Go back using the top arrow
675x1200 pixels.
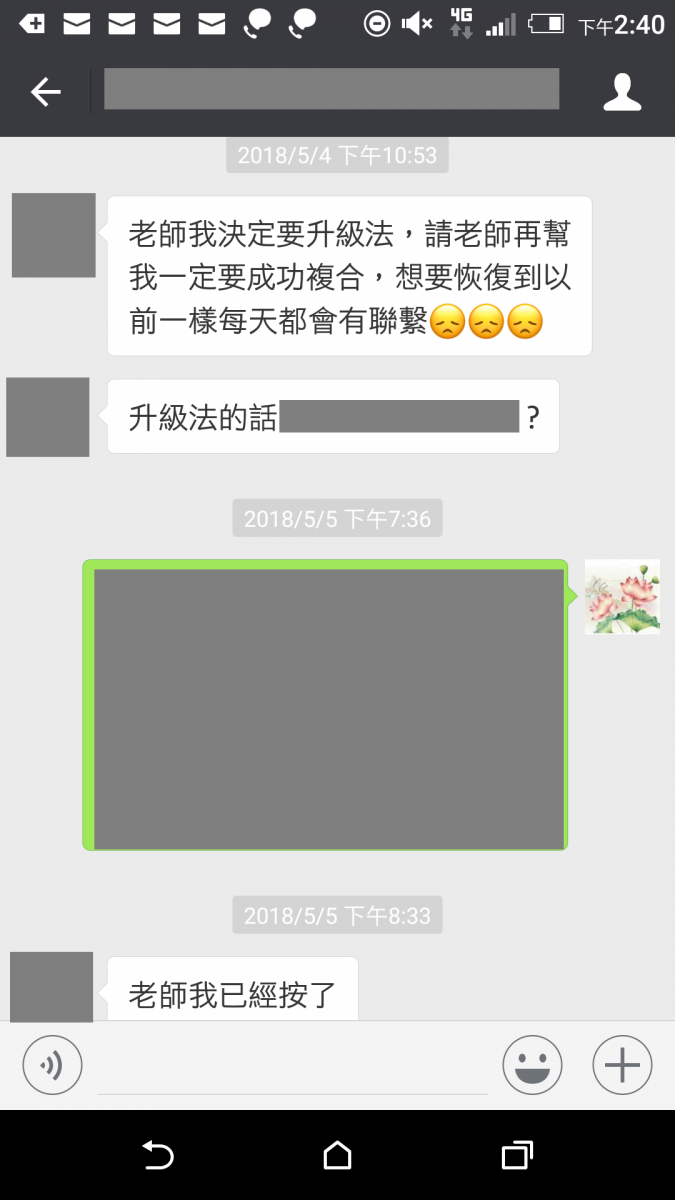point(45,93)
